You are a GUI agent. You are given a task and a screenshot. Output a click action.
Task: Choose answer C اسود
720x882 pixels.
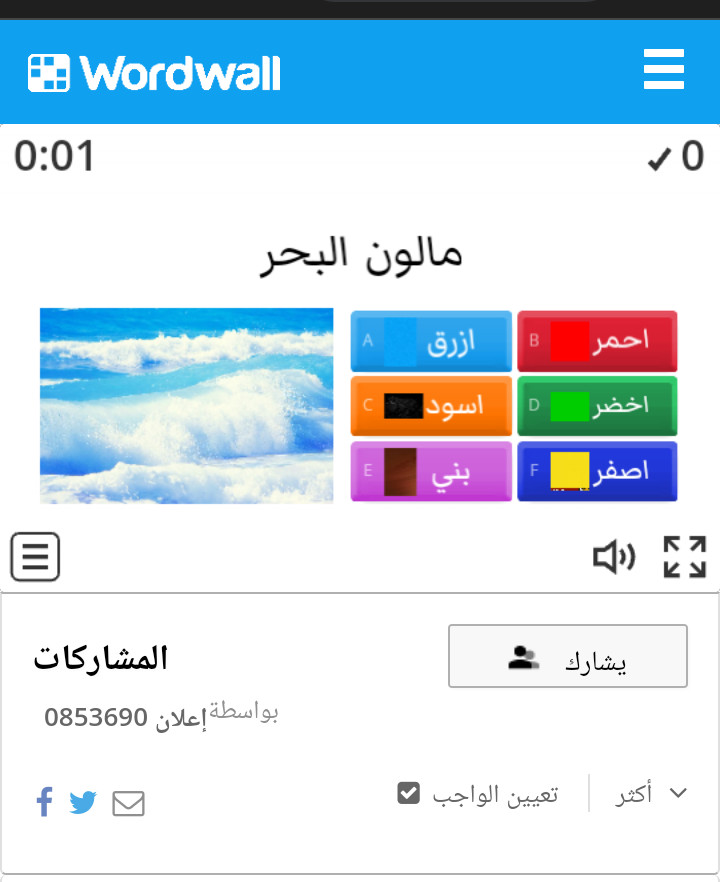tap(431, 406)
